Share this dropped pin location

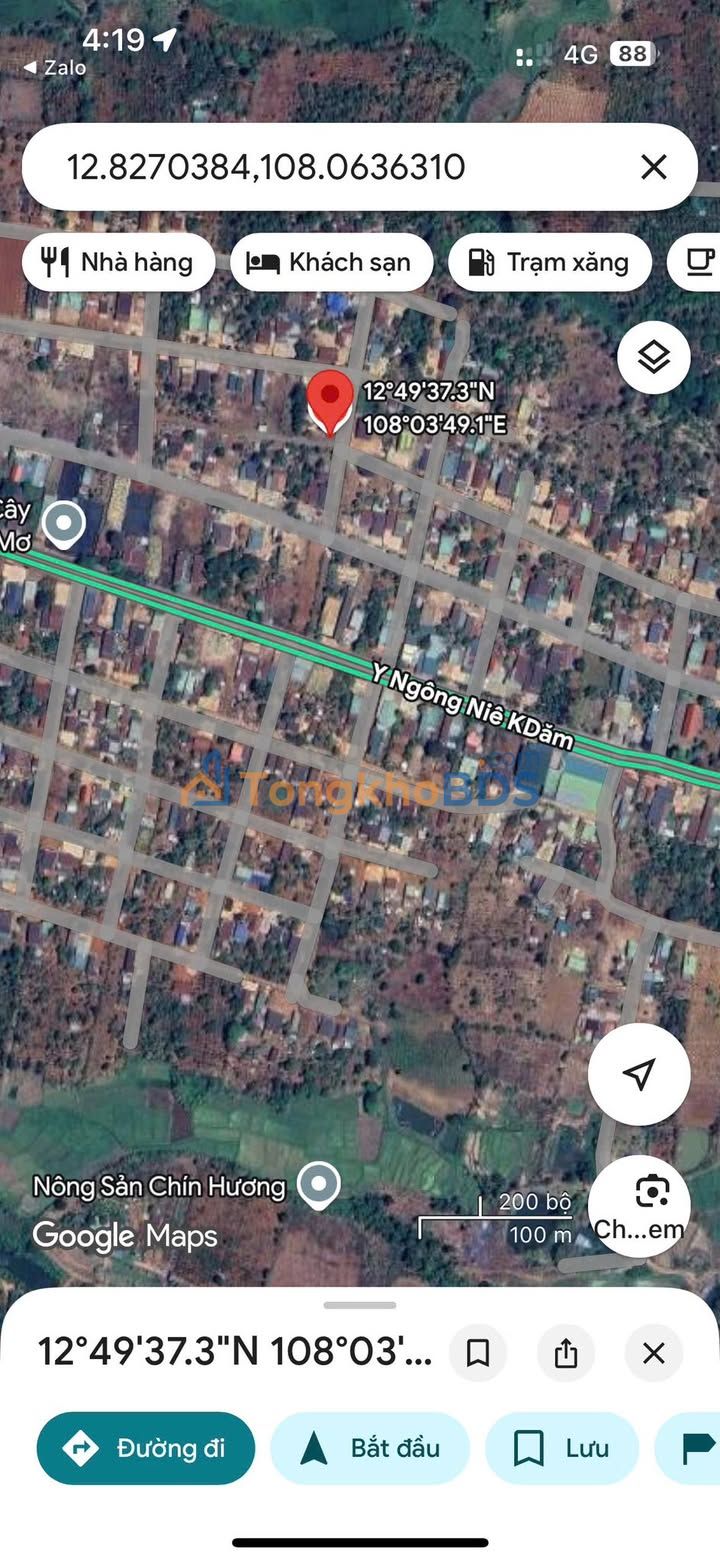566,1353
